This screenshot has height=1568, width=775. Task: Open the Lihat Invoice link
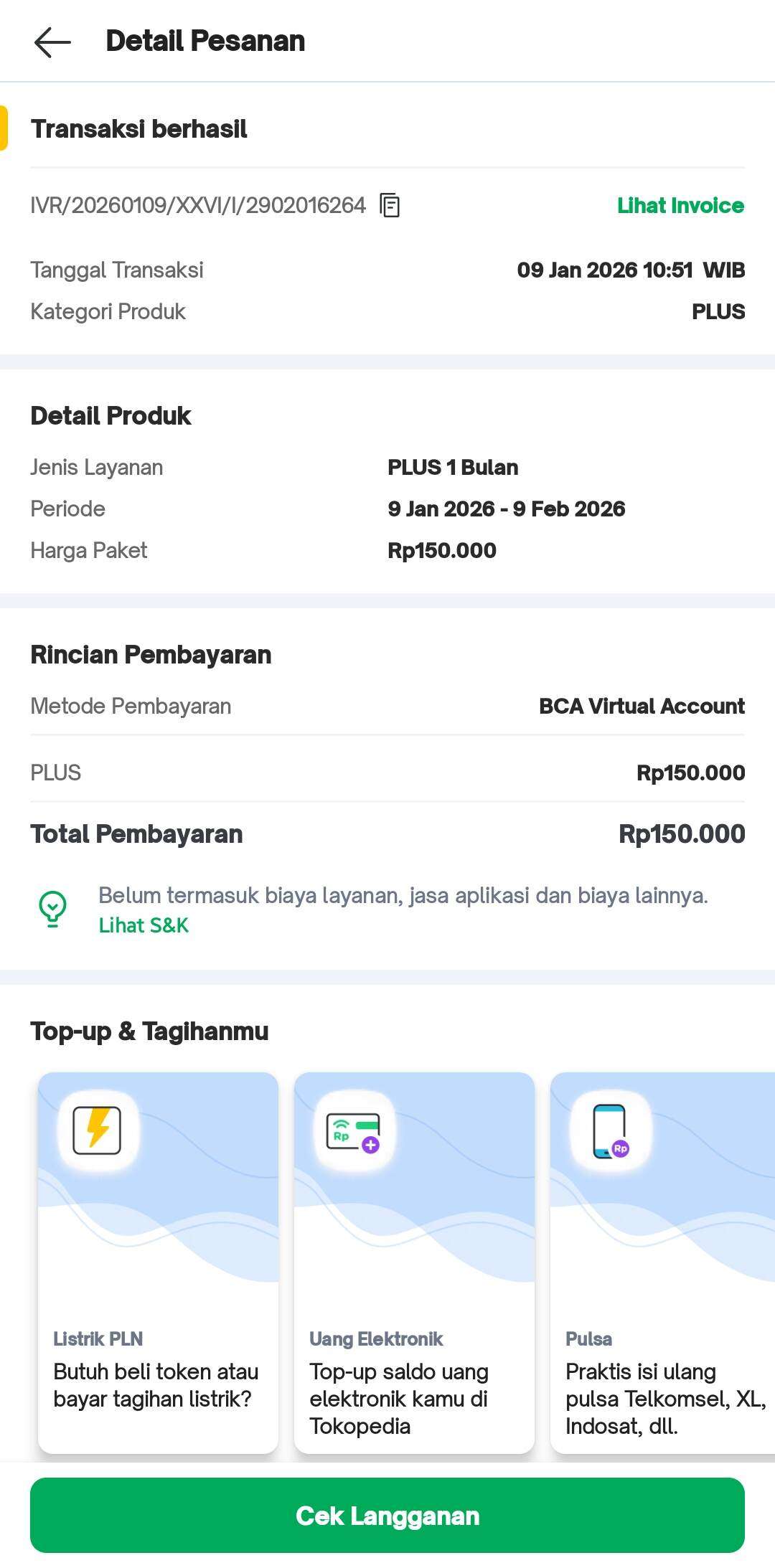680,206
